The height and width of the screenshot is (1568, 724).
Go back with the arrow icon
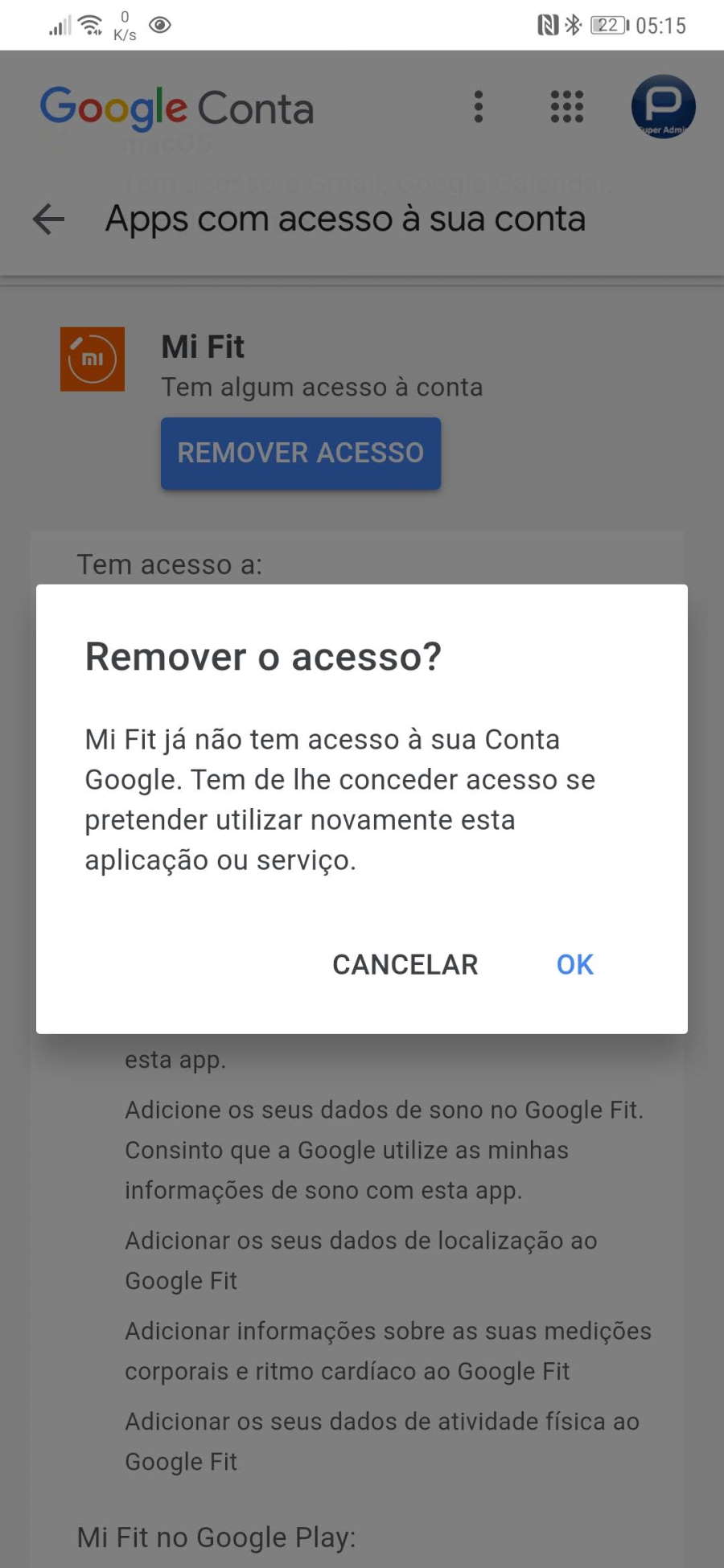[48, 219]
